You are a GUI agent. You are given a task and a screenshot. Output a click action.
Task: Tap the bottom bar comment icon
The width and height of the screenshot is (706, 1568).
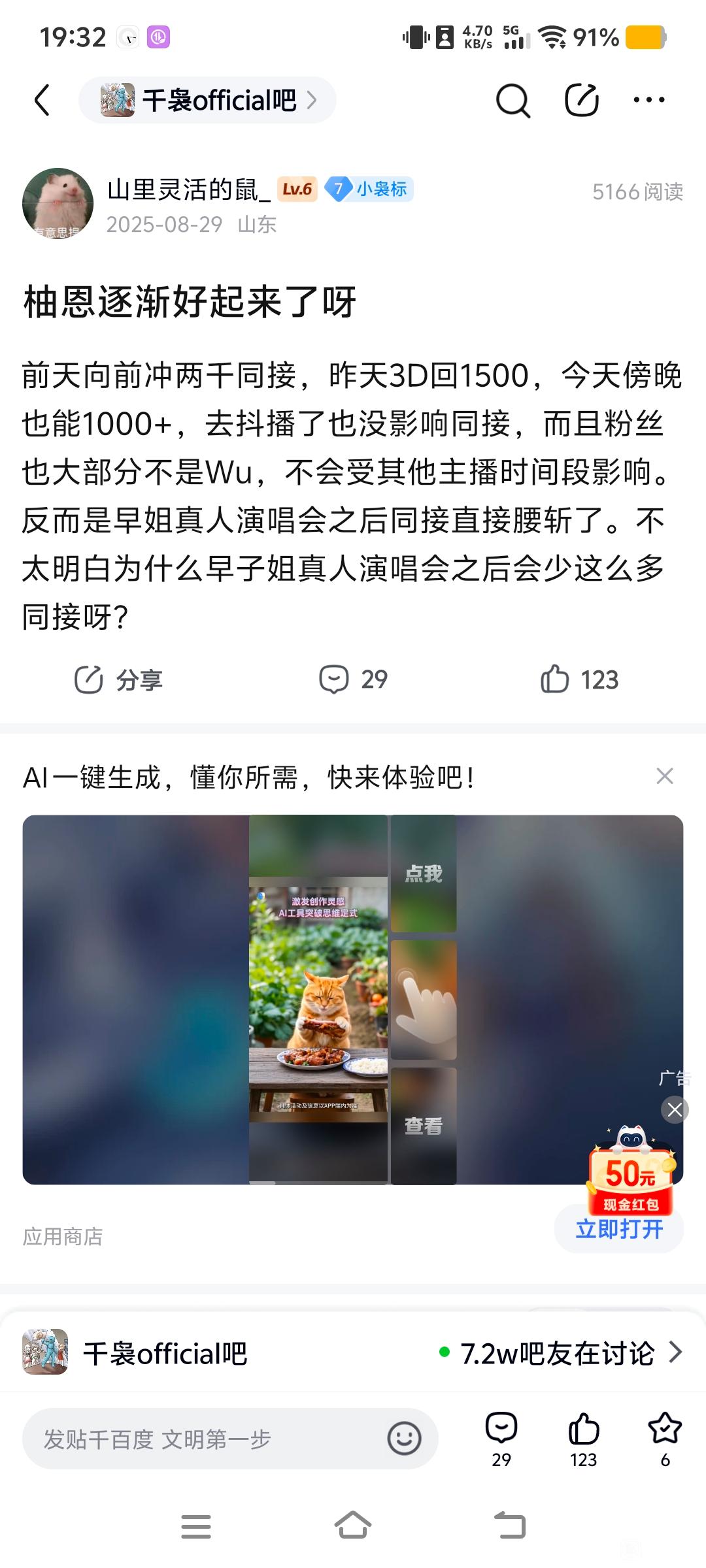click(501, 1439)
